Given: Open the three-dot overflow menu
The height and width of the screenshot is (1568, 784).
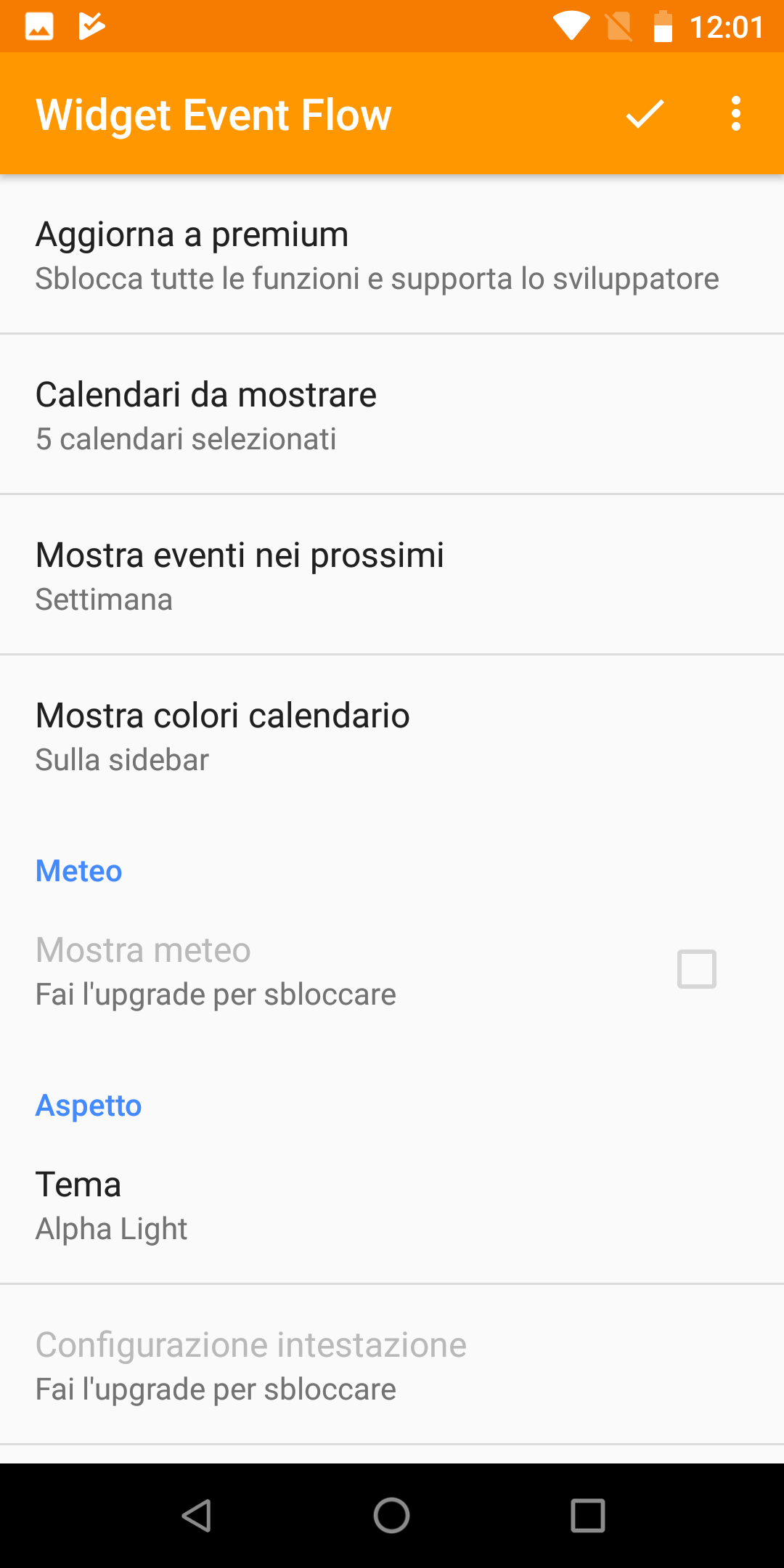Looking at the screenshot, I should click(x=736, y=114).
